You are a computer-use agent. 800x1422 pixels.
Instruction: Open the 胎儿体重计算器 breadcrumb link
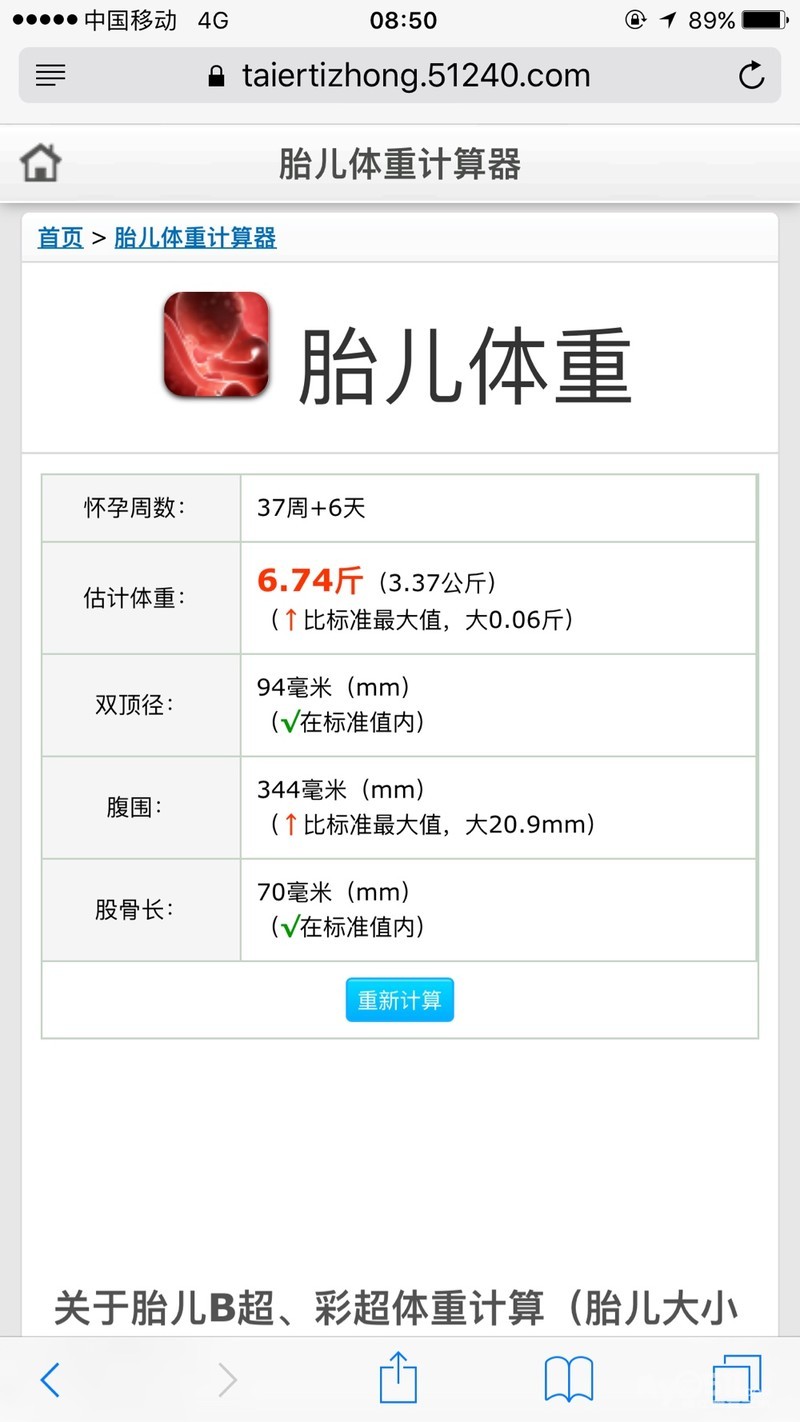195,238
